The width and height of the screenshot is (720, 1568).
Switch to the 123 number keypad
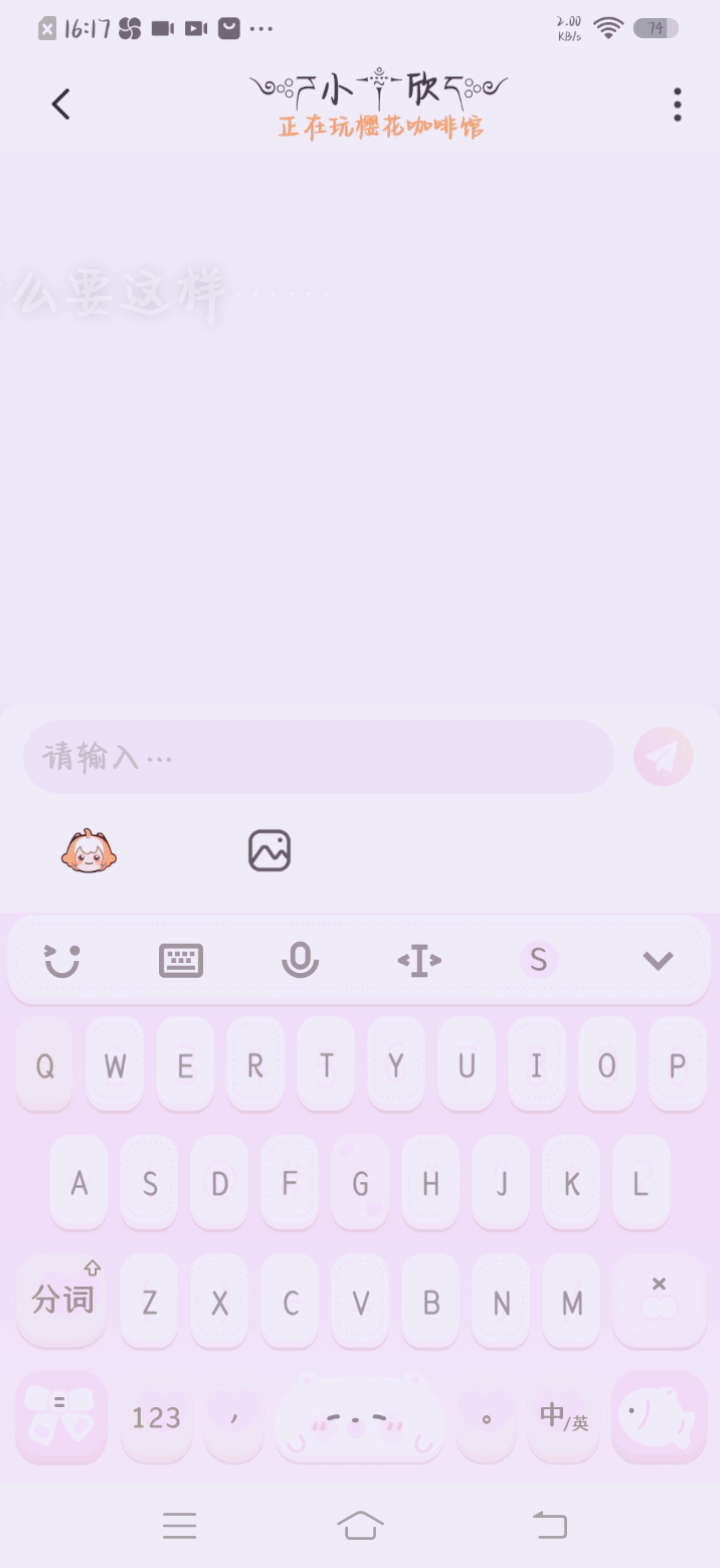coord(156,1417)
